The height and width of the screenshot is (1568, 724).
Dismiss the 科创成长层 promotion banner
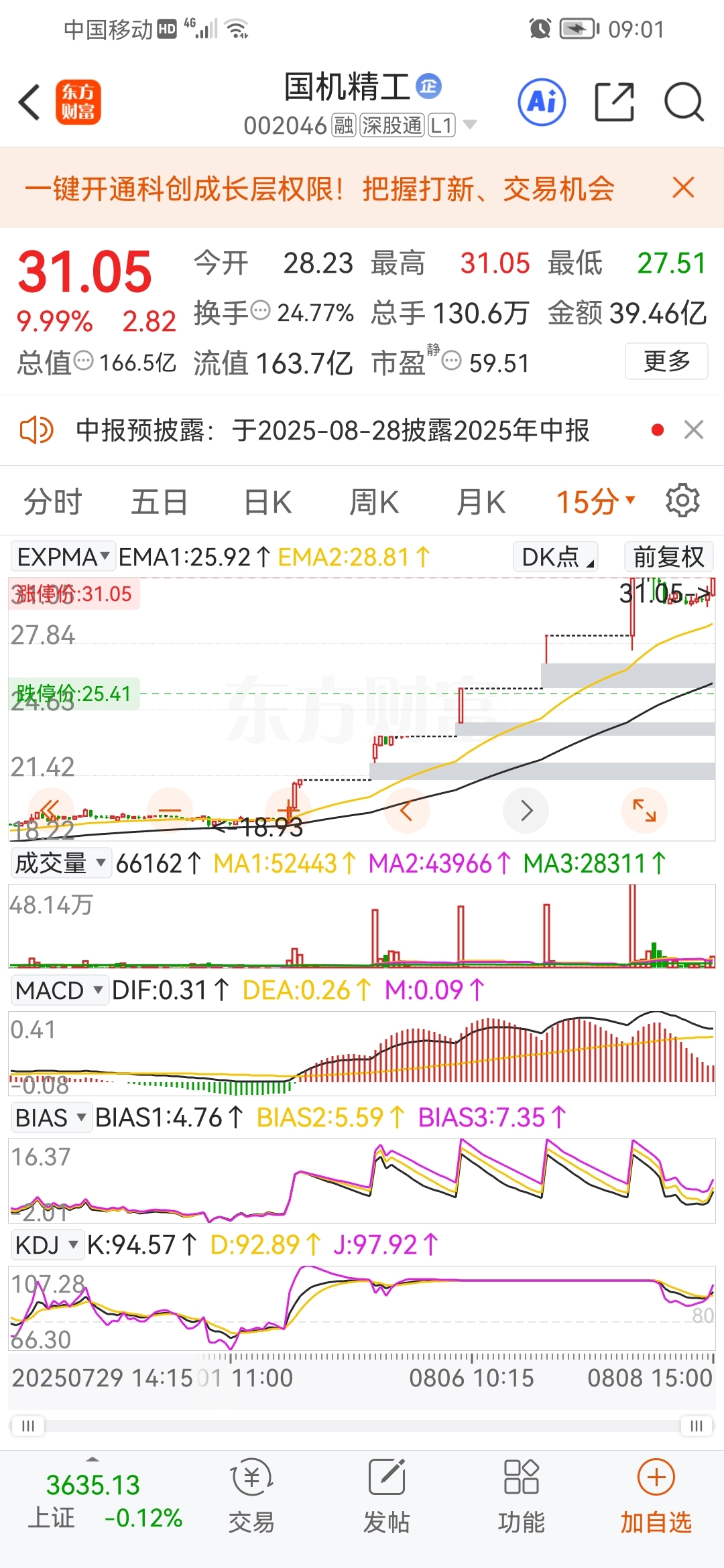pyautogui.click(x=683, y=188)
